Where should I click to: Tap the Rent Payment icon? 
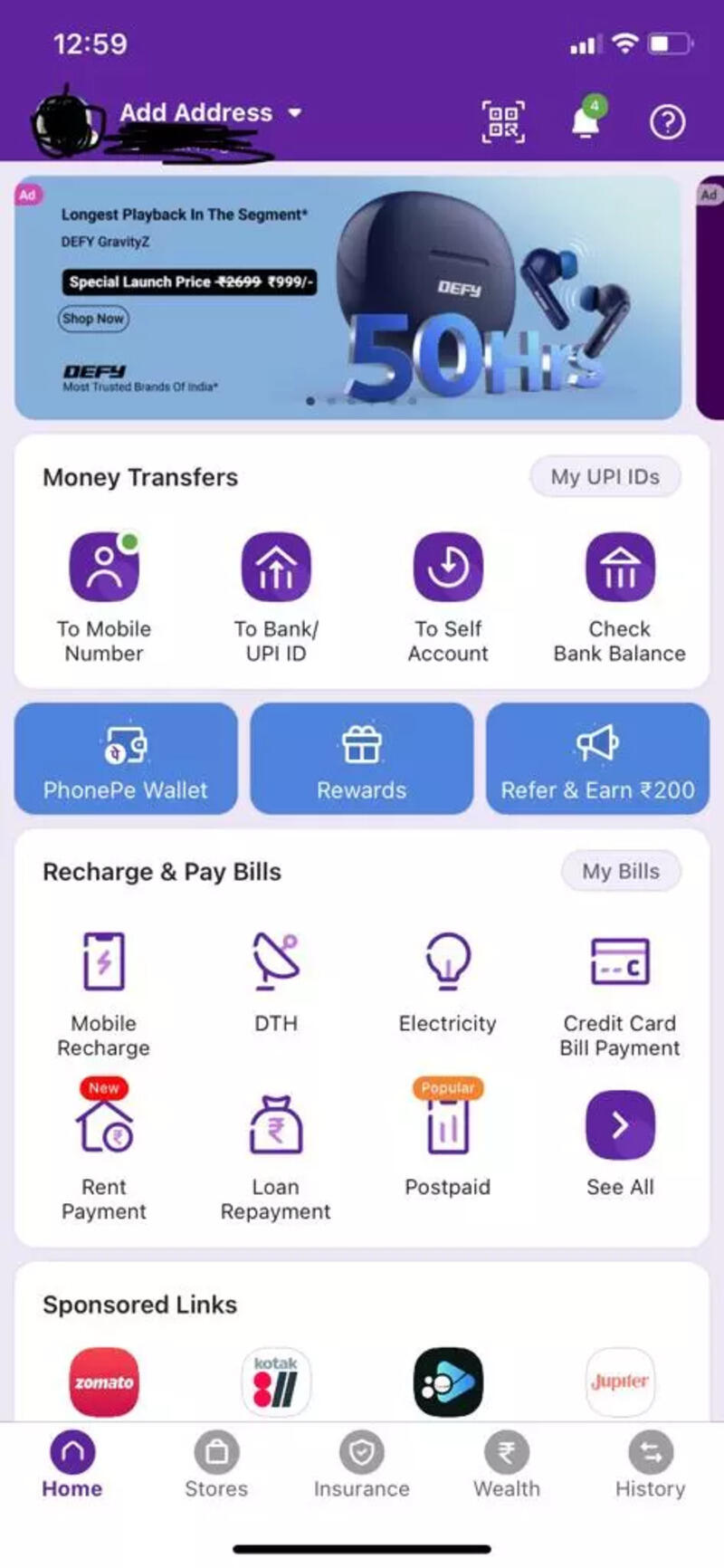pyautogui.click(x=103, y=1125)
